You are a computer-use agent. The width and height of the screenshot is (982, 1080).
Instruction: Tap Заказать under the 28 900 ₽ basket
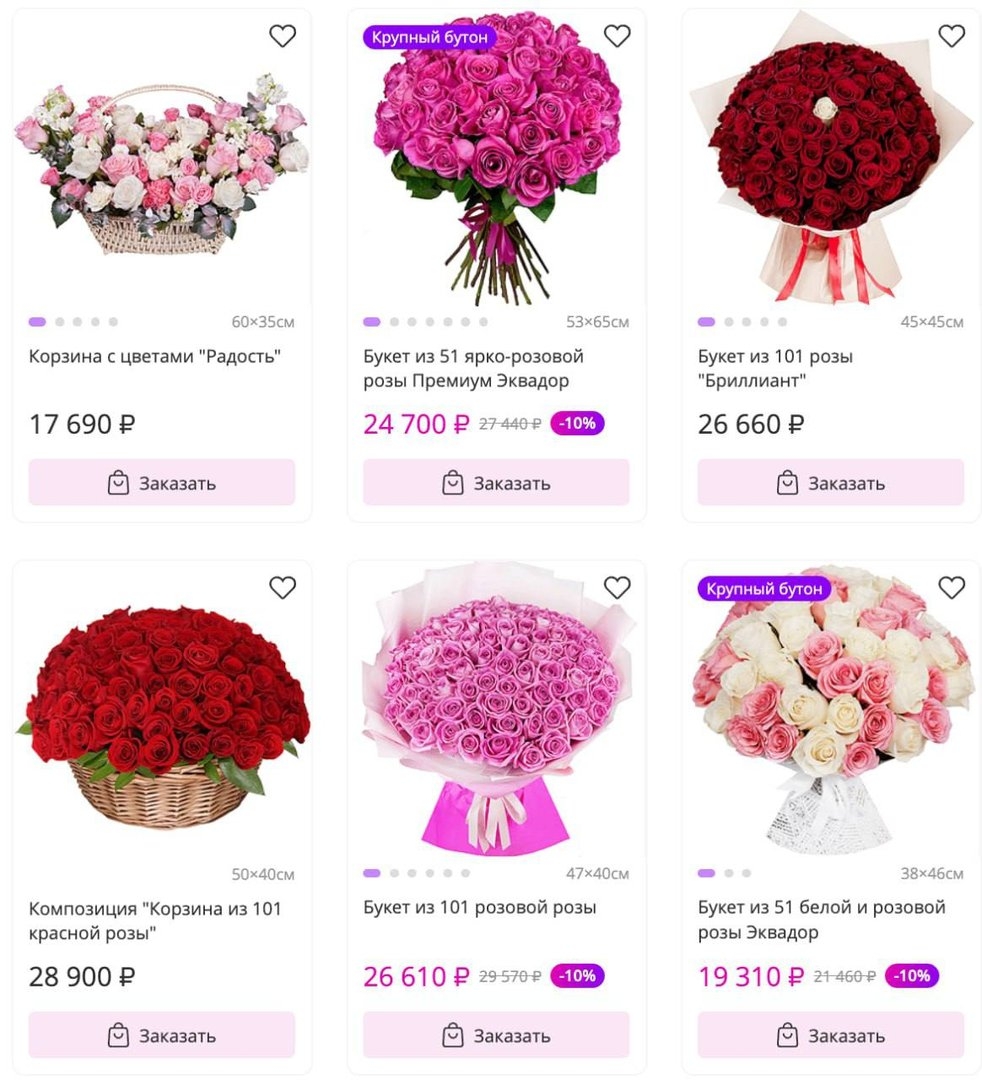(162, 1035)
